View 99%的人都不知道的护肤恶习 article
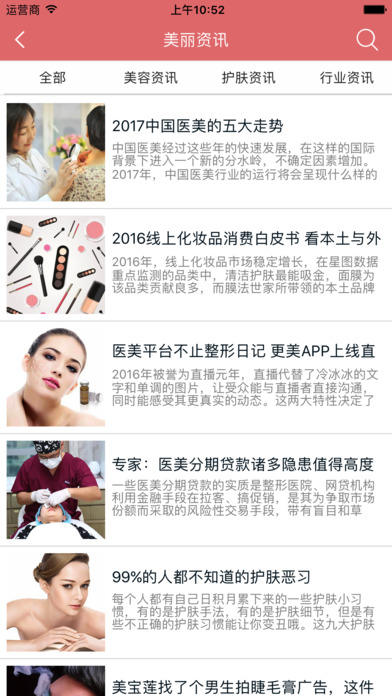392x696 pixels. pos(196,602)
